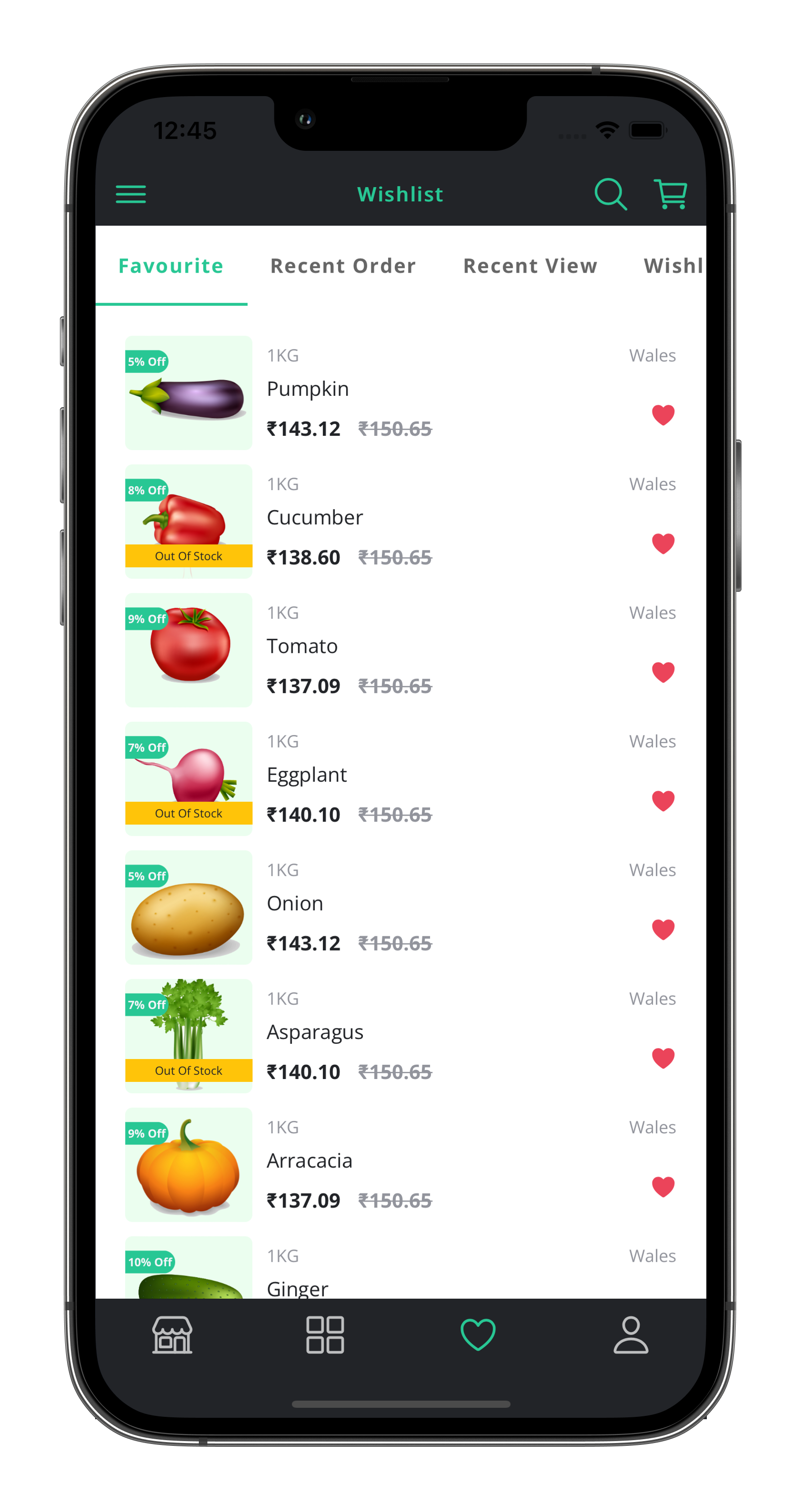The height and width of the screenshot is (1512, 801).
Task: Toggle the heart for Onion
Action: [663, 929]
